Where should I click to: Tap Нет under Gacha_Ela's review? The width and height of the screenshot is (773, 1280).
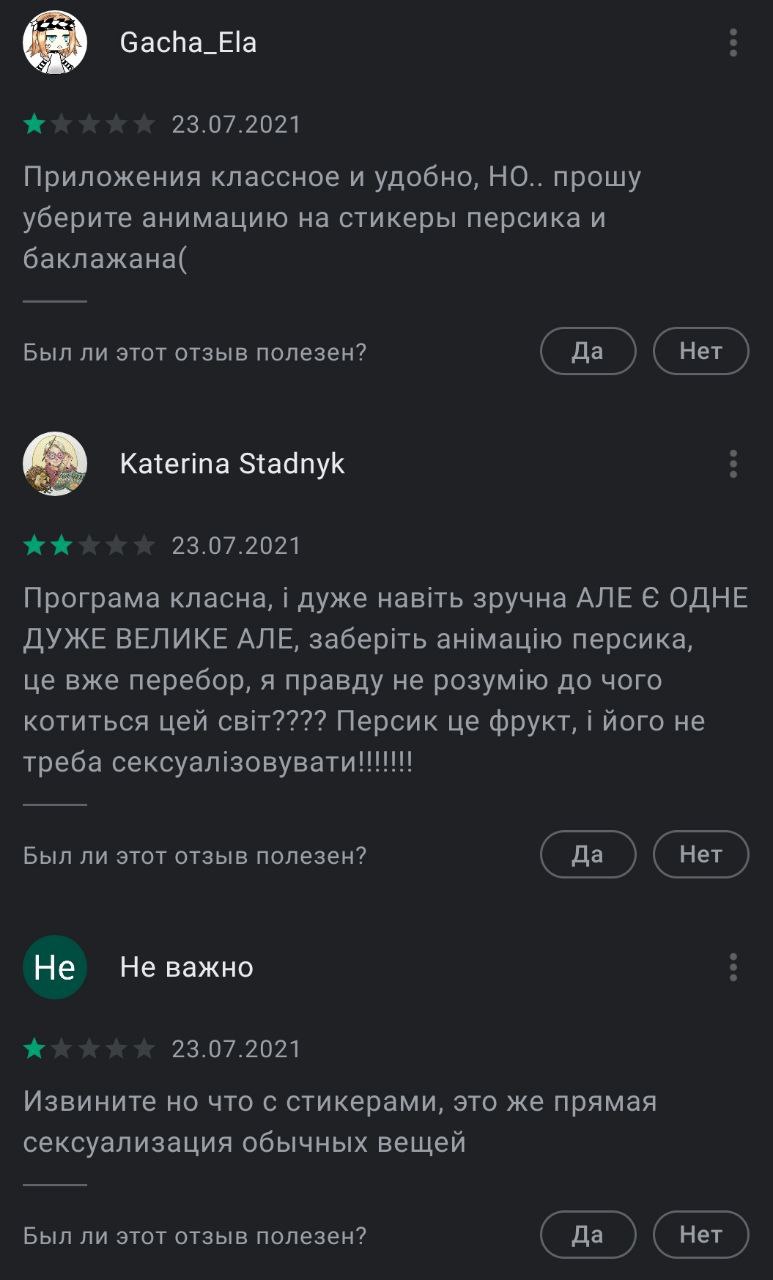[700, 351]
